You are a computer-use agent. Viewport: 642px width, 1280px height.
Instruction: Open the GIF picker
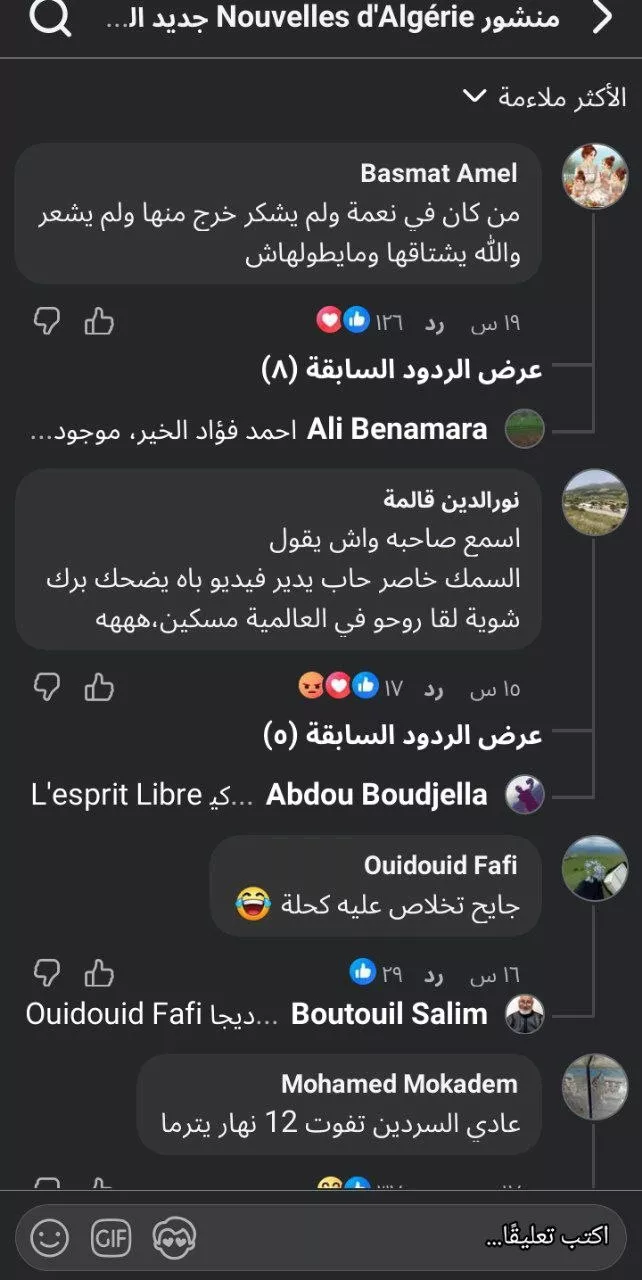tap(111, 1238)
